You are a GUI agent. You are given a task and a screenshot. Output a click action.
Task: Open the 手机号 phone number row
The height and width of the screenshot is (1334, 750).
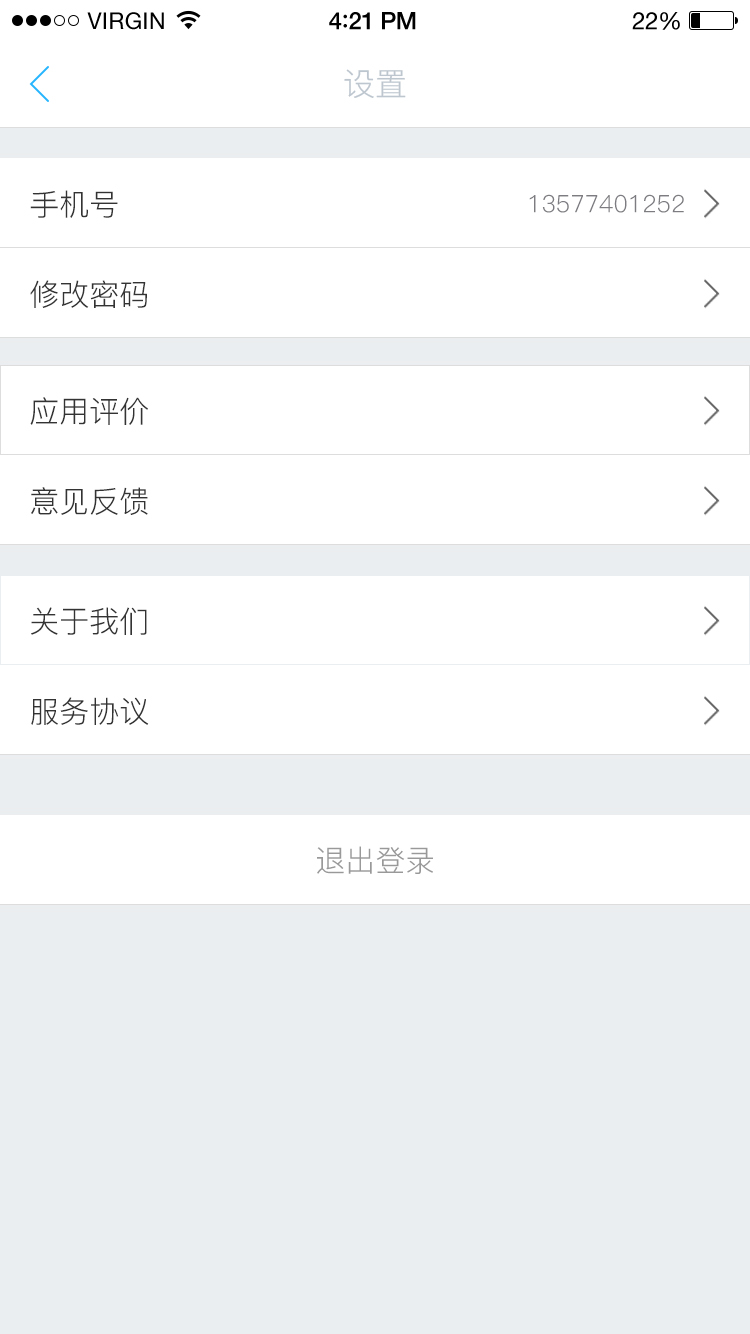click(375, 203)
